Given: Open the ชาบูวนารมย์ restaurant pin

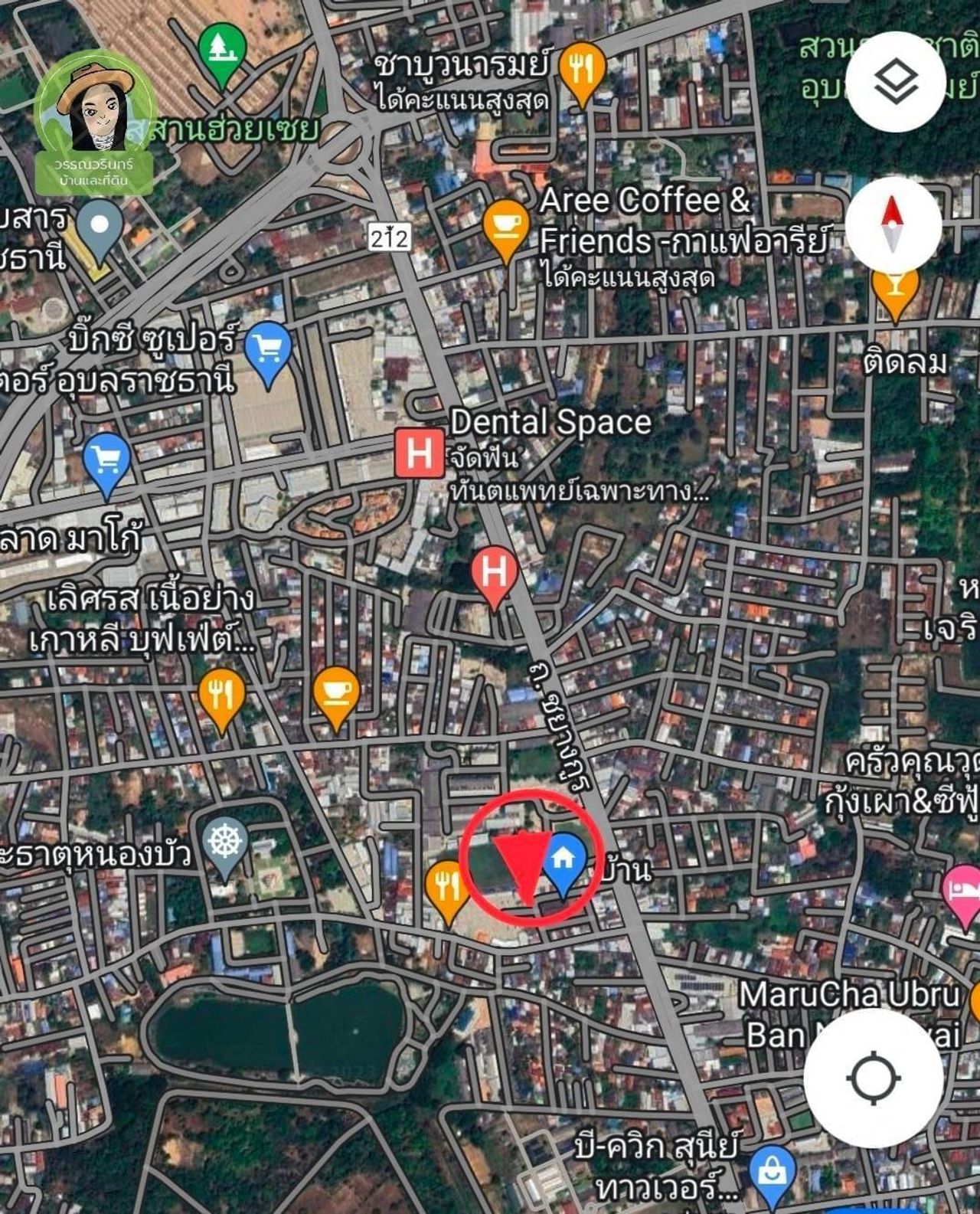Looking at the screenshot, I should click(x=582, y=70).
